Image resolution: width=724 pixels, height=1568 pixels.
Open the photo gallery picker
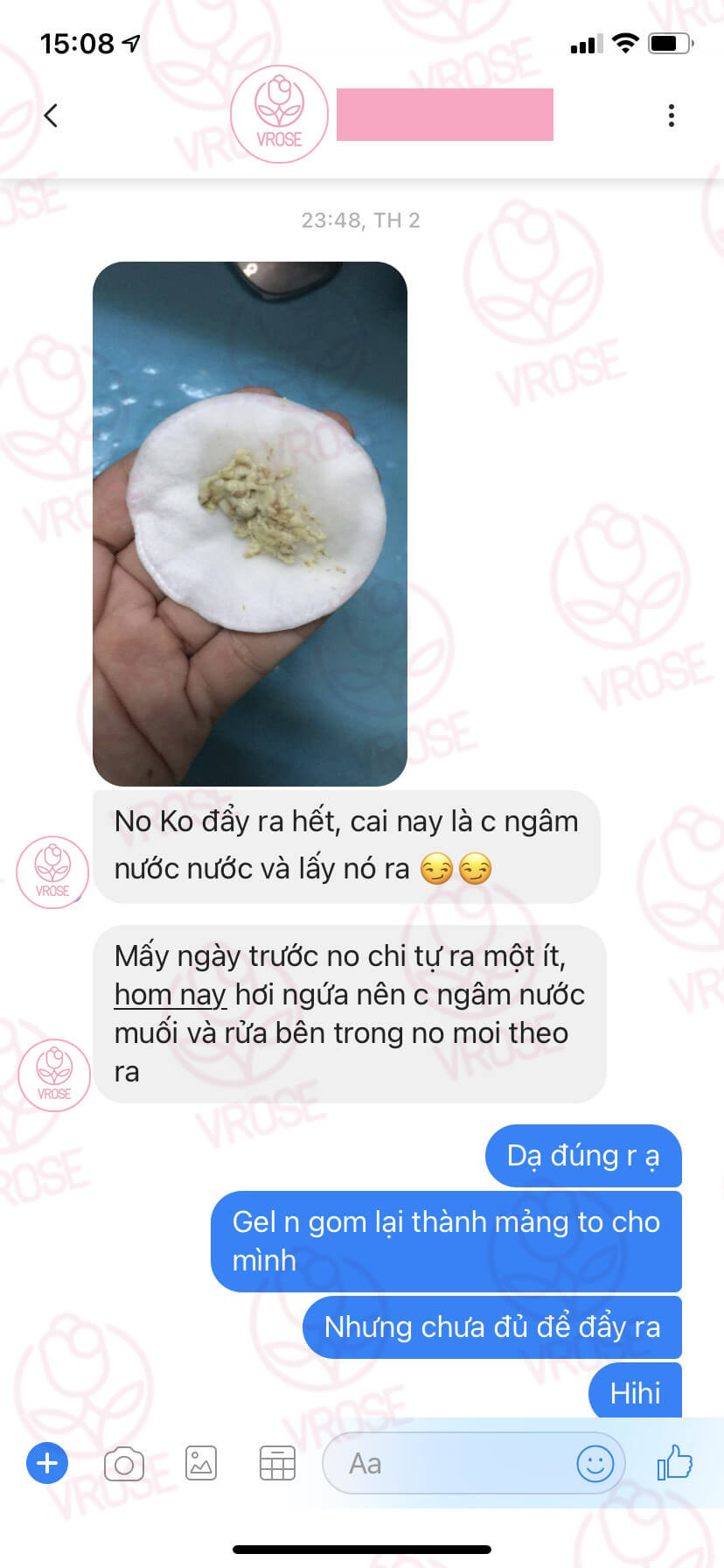point(201,1463)
